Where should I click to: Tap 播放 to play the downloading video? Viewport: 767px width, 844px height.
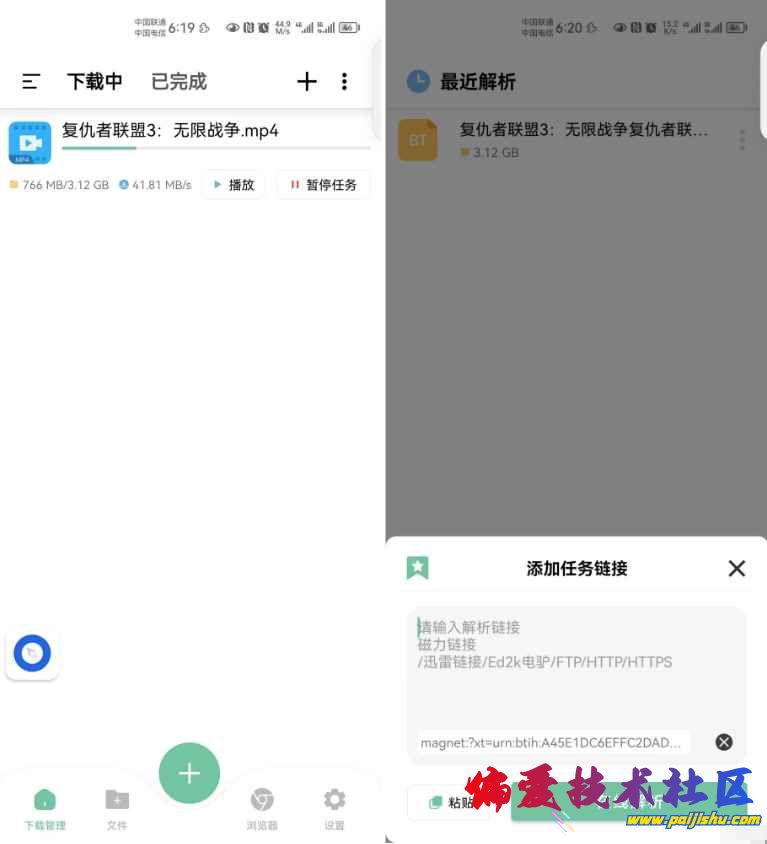click(234, 185)
